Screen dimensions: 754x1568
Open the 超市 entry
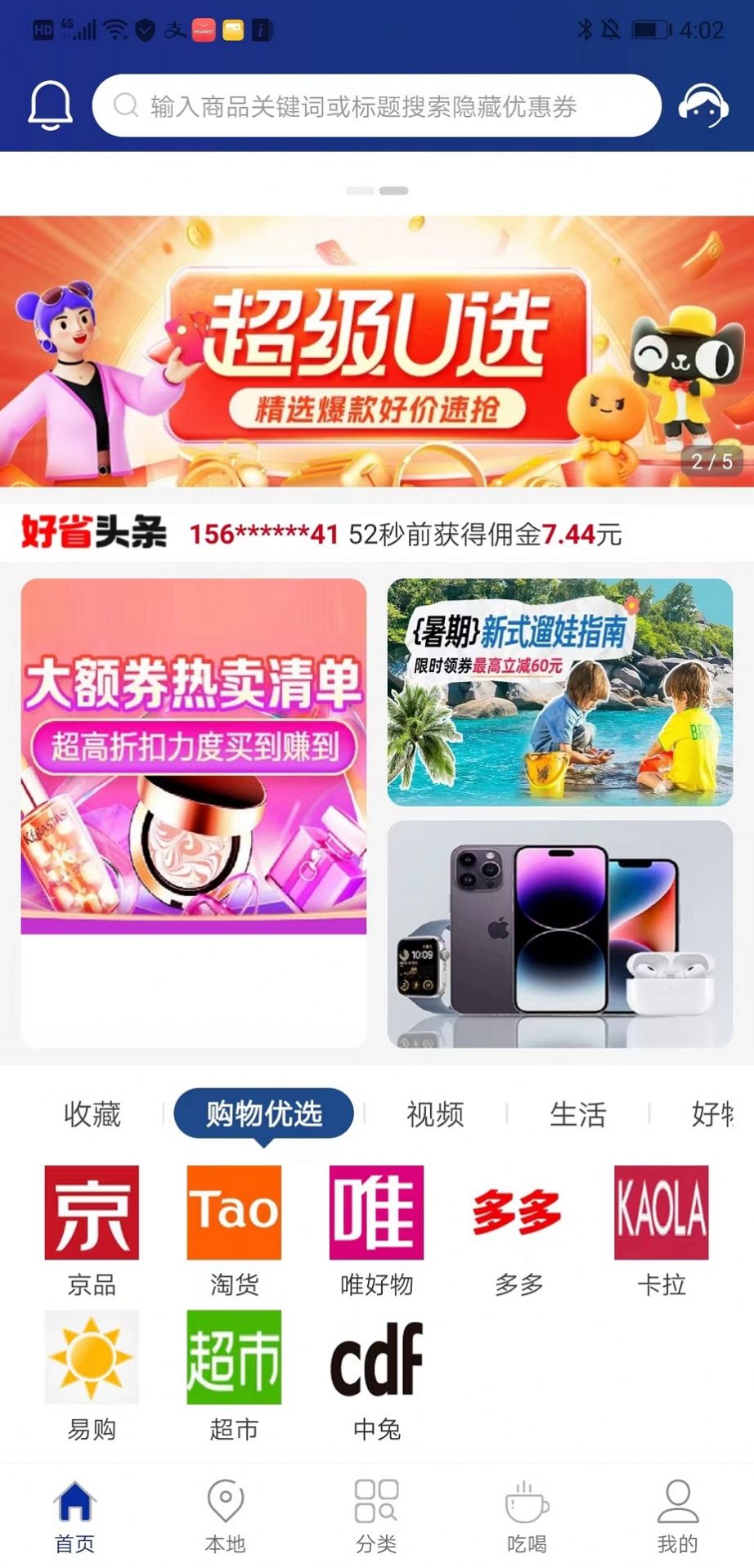[x=234, y=1373]
